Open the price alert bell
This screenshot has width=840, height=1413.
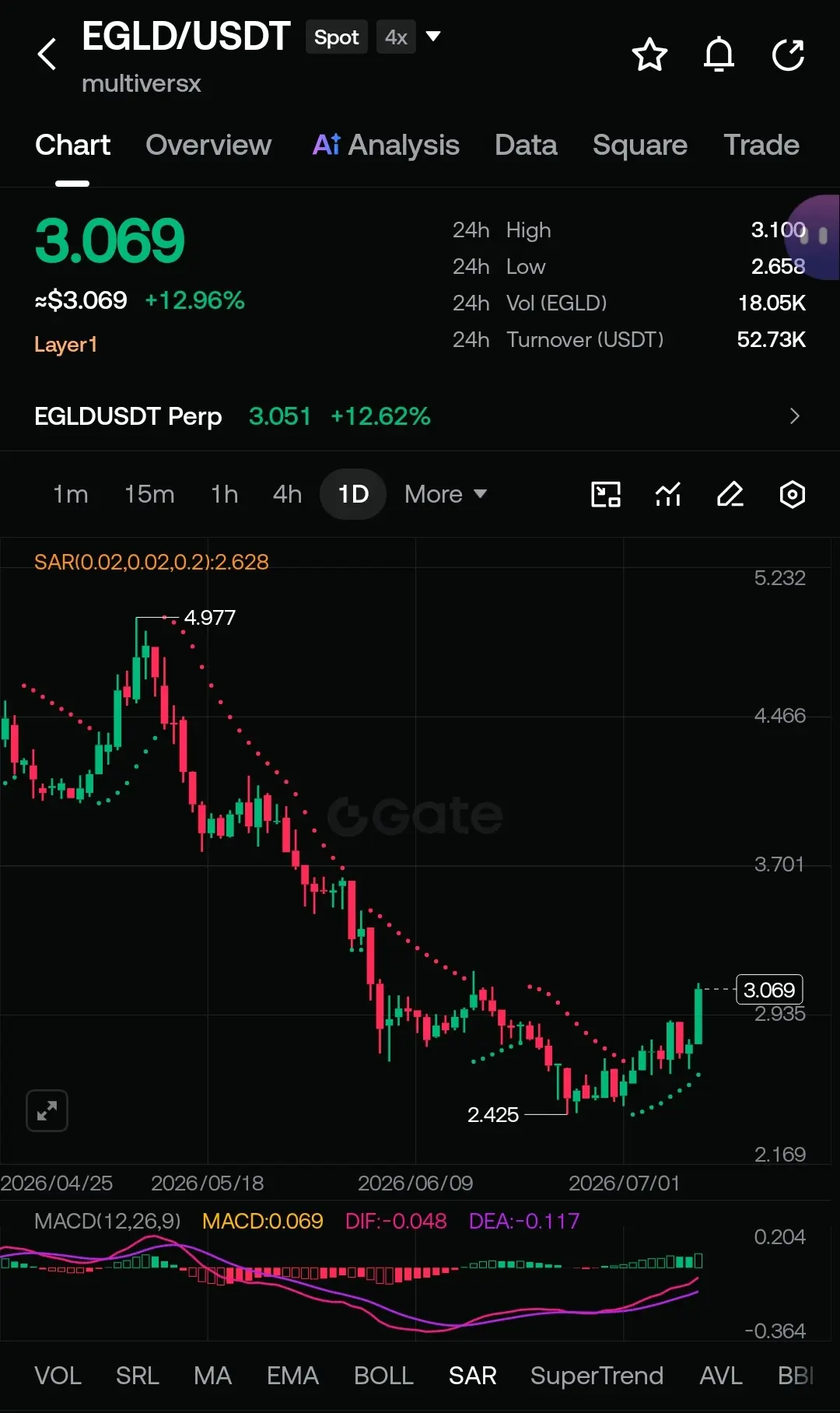(719, 54)
